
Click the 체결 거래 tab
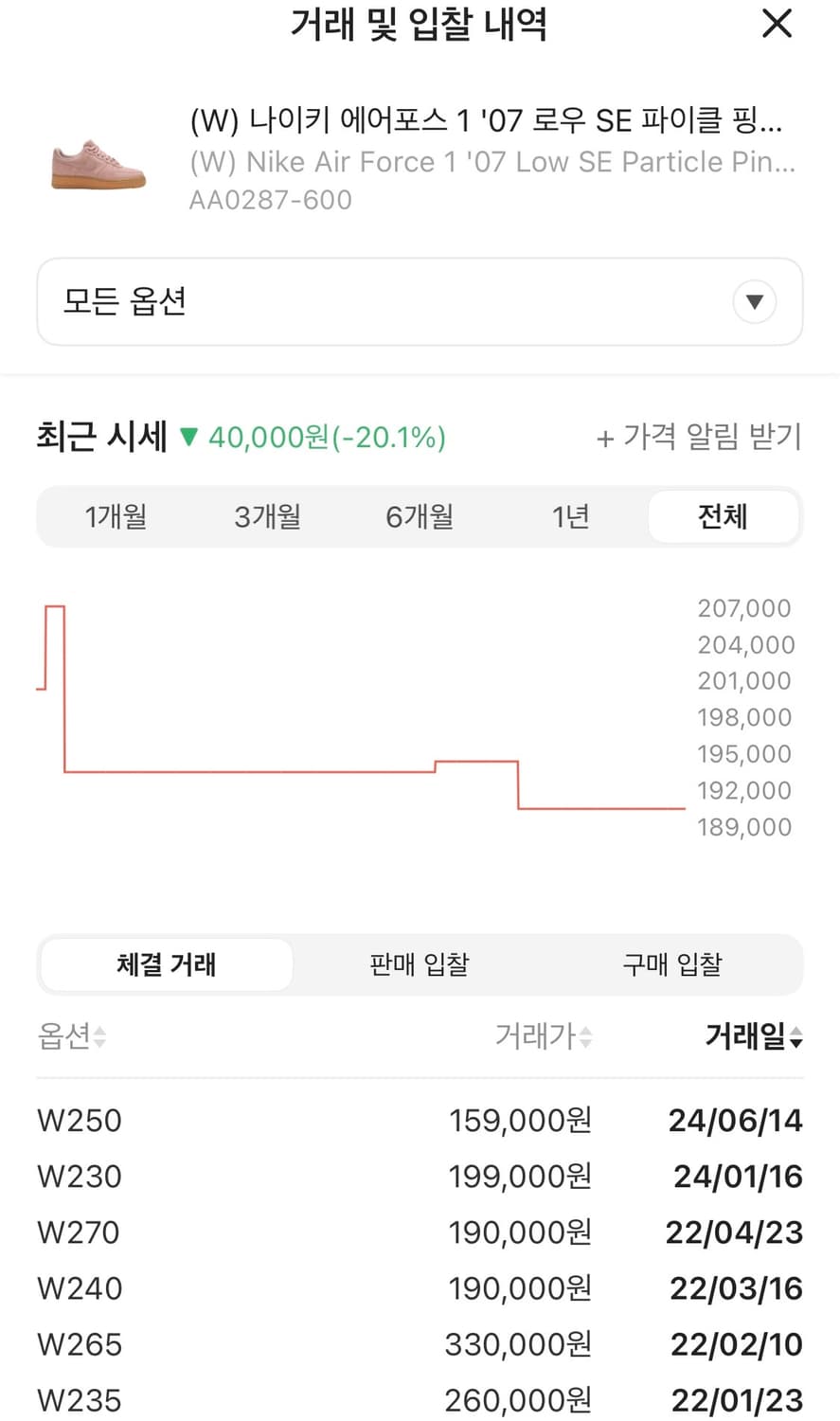166,963
